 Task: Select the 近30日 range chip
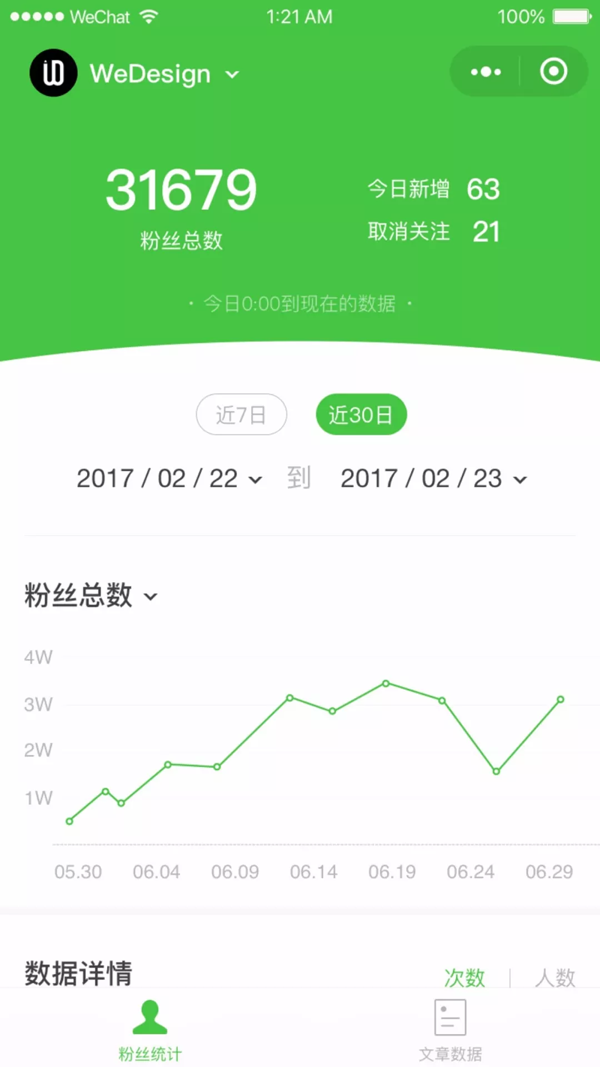click(361, 415)
